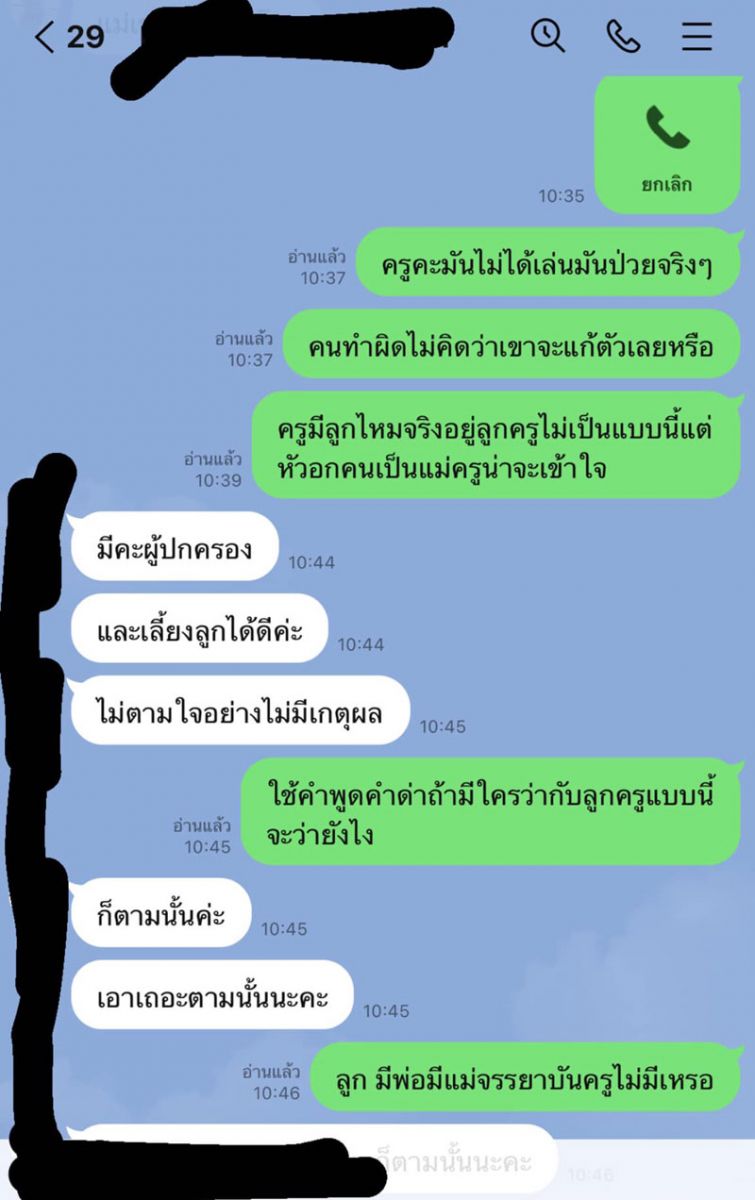
Task: Go back to the chat list
Action: point(45,38)
